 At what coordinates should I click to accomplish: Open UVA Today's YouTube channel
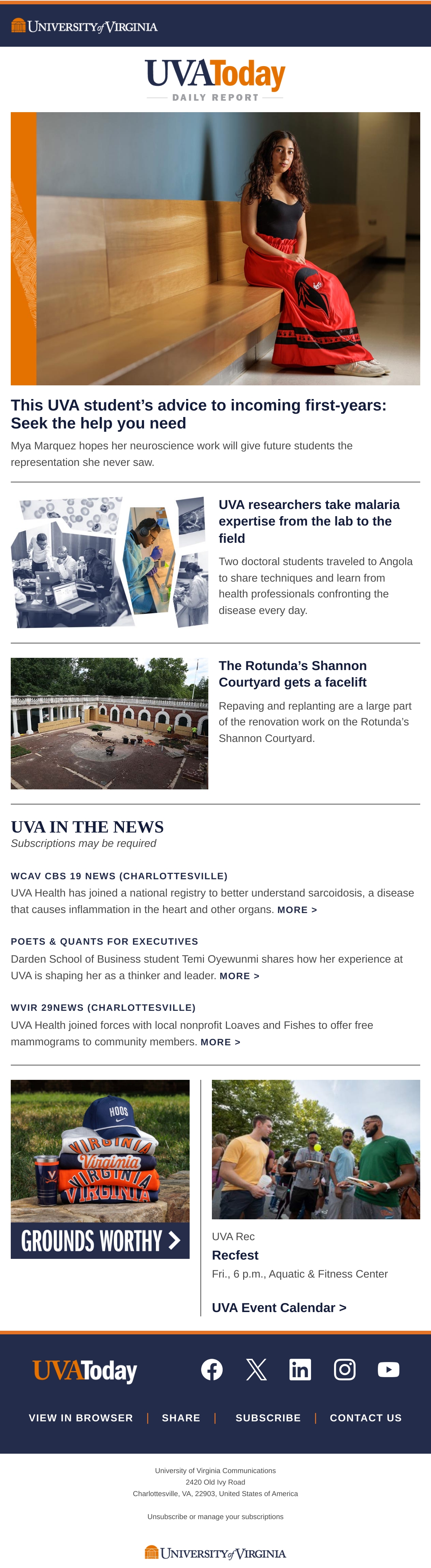389,1370
